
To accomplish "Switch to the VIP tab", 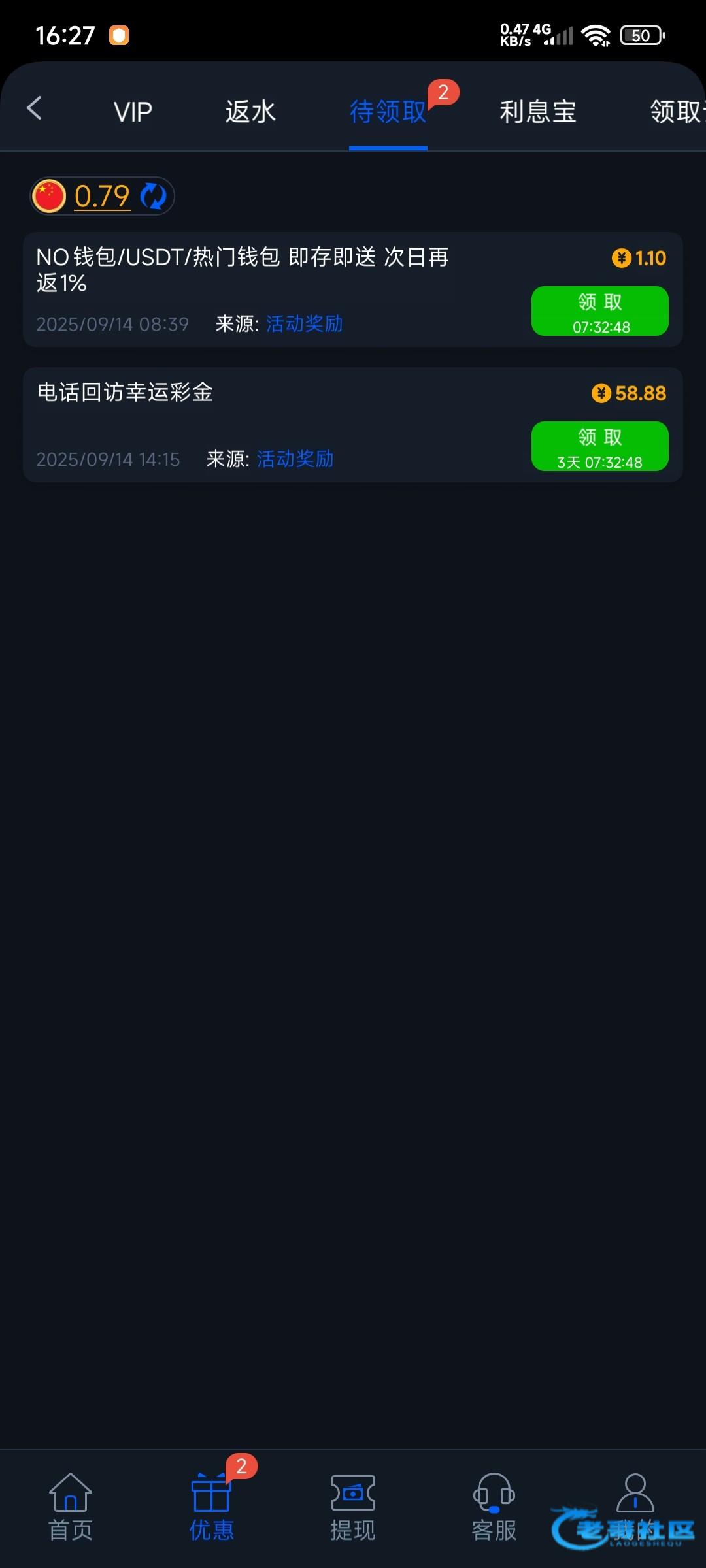I will [x=133, y=112].
